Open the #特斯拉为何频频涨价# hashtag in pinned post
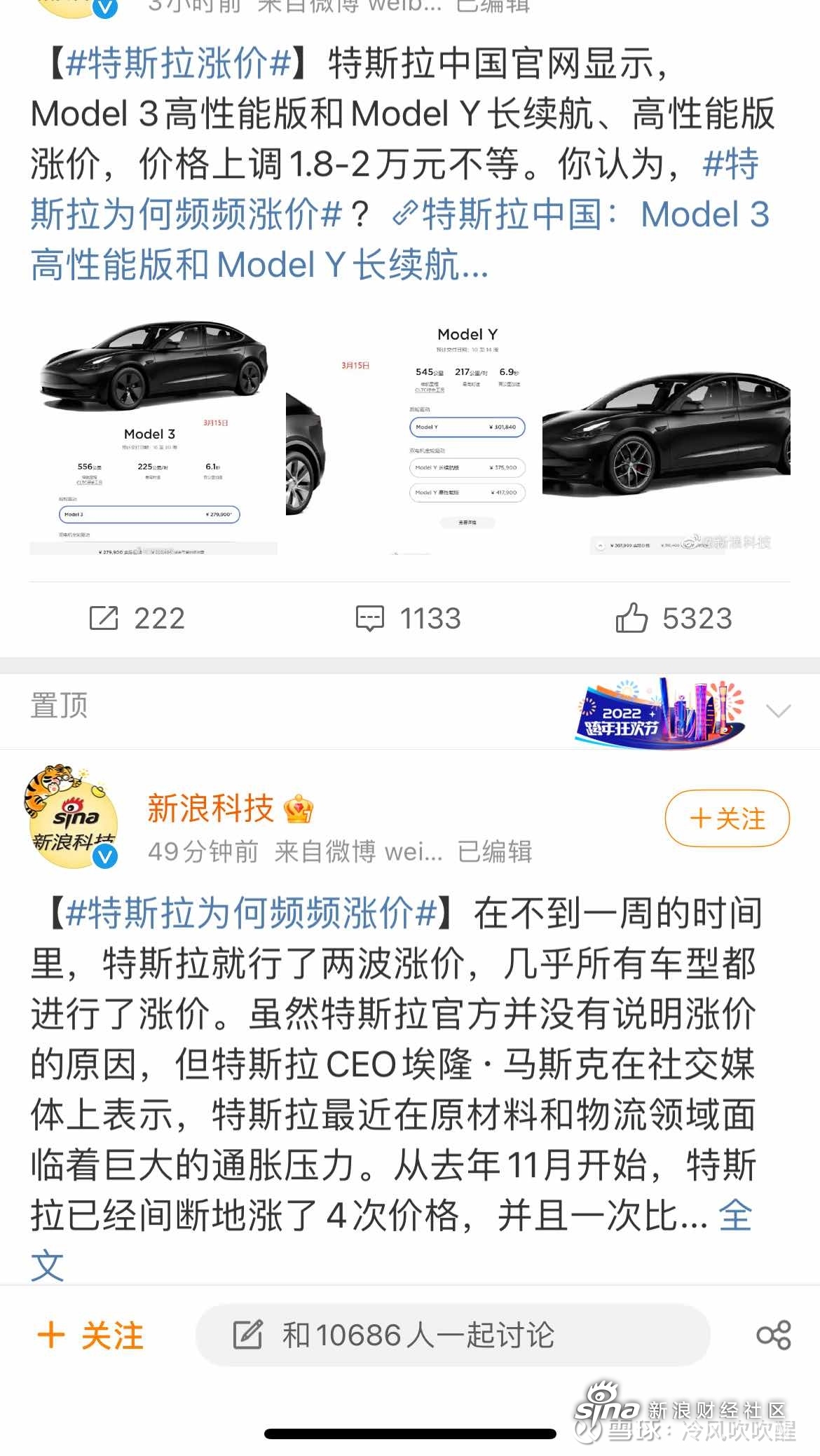 pos(252,914)
